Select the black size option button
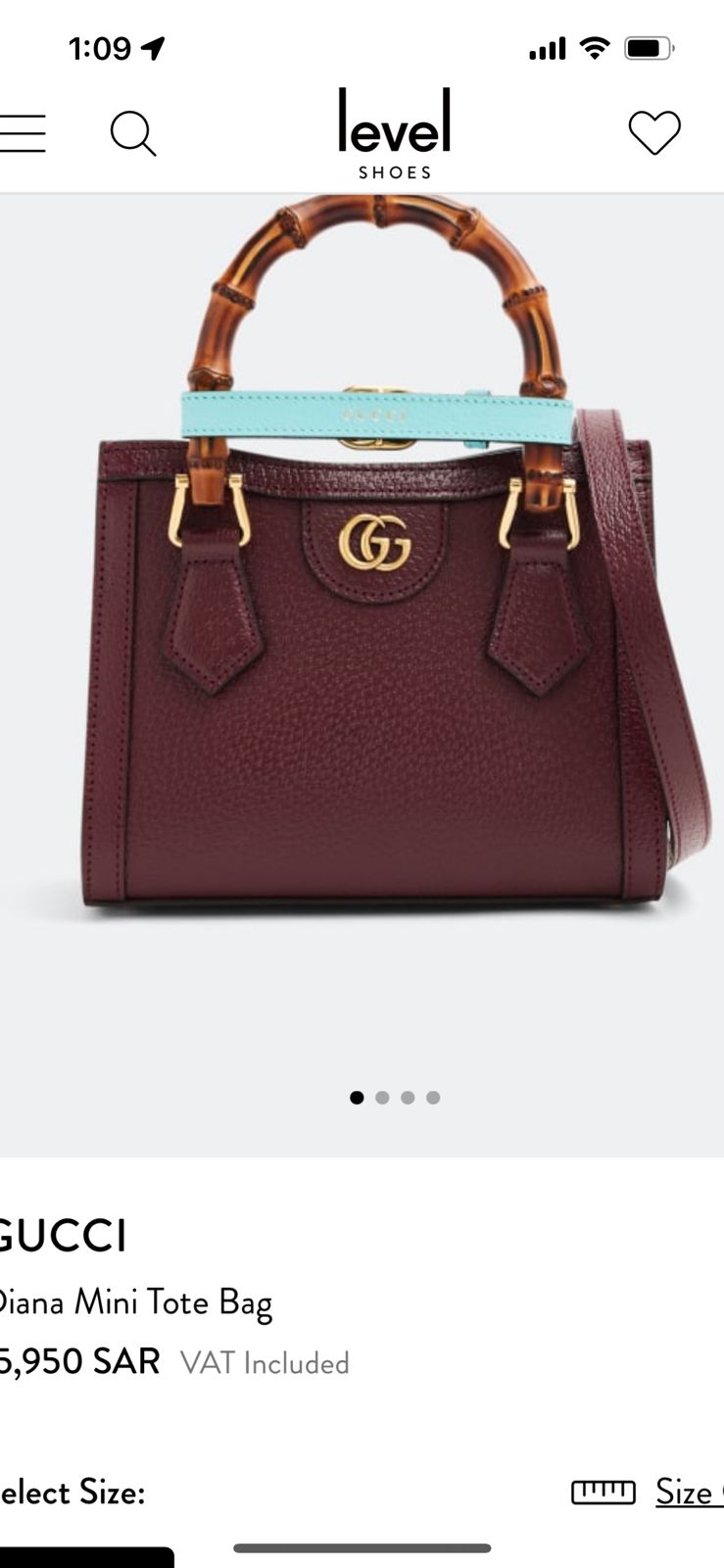This screenshot has height=1568, width=724. point(86,1557)
